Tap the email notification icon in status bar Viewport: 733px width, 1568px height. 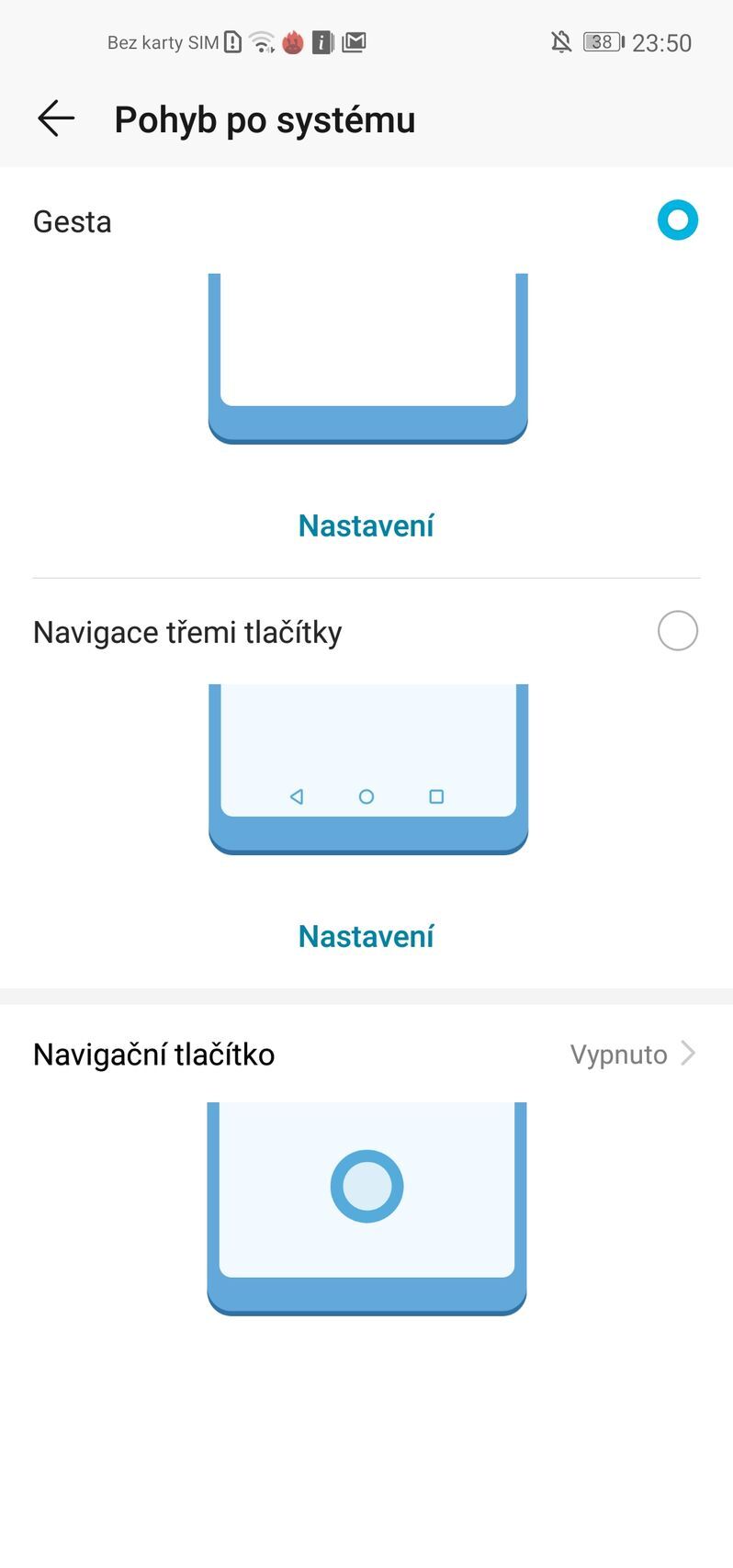coord(354,42)
